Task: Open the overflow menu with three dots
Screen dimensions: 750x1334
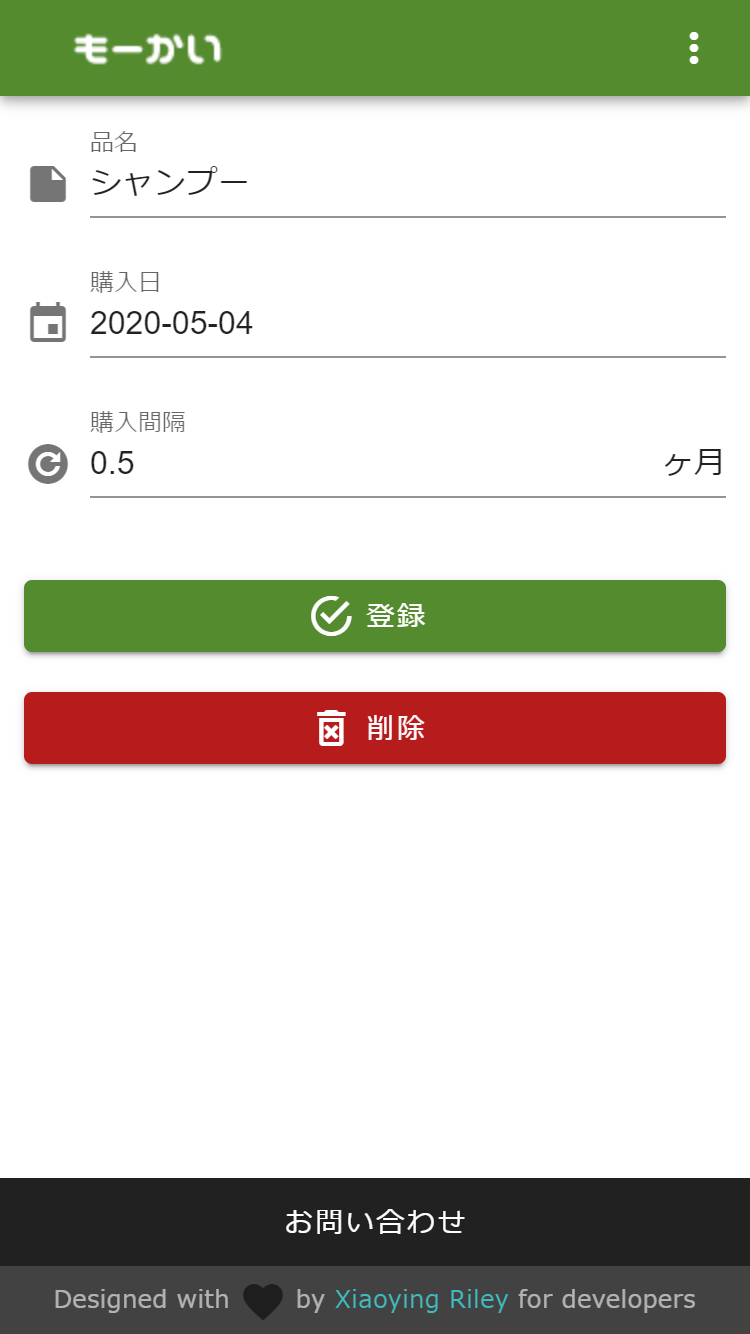Action: (x=694, y=47)
